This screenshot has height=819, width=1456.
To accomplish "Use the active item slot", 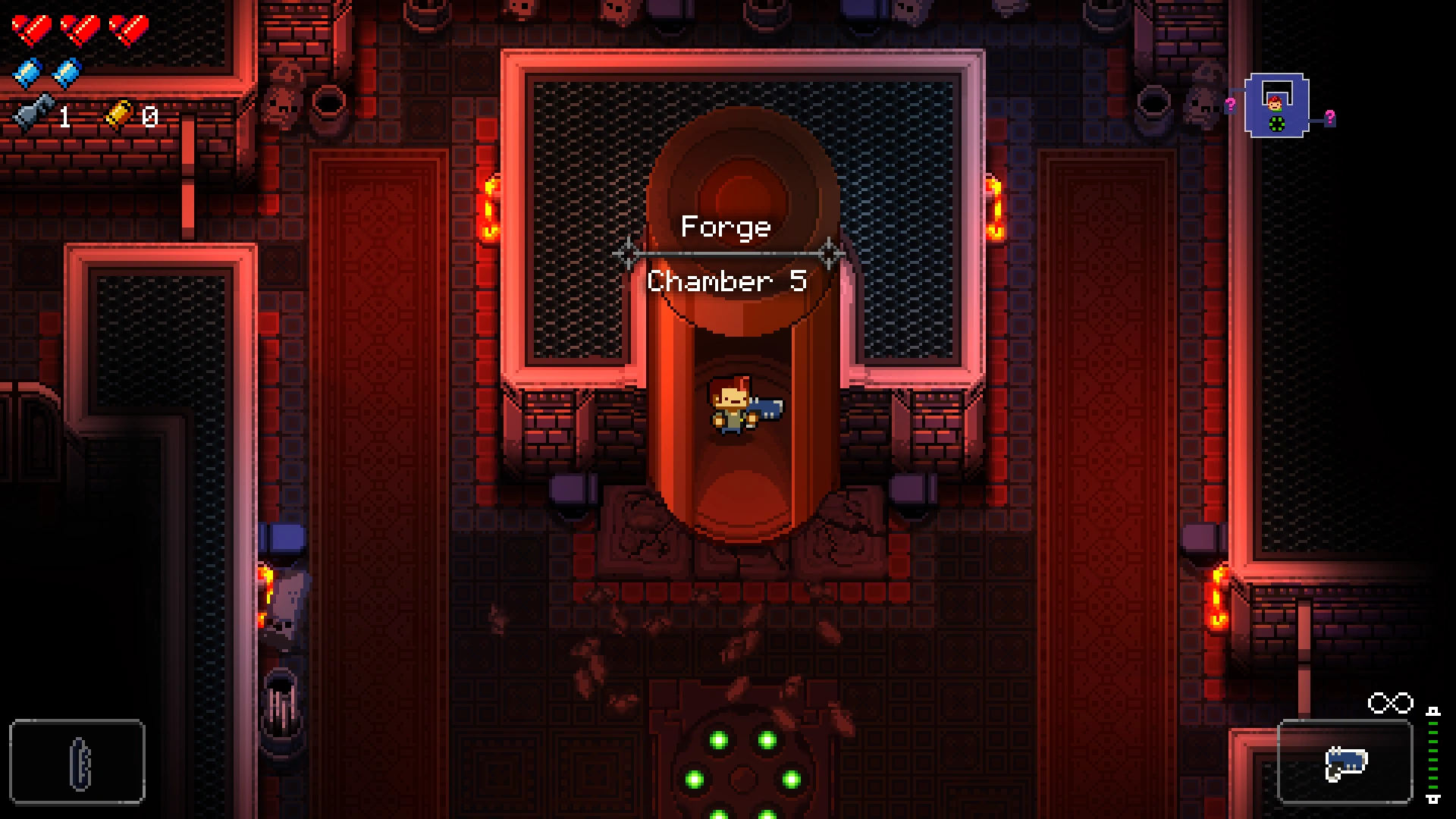I will pos(77,761).
